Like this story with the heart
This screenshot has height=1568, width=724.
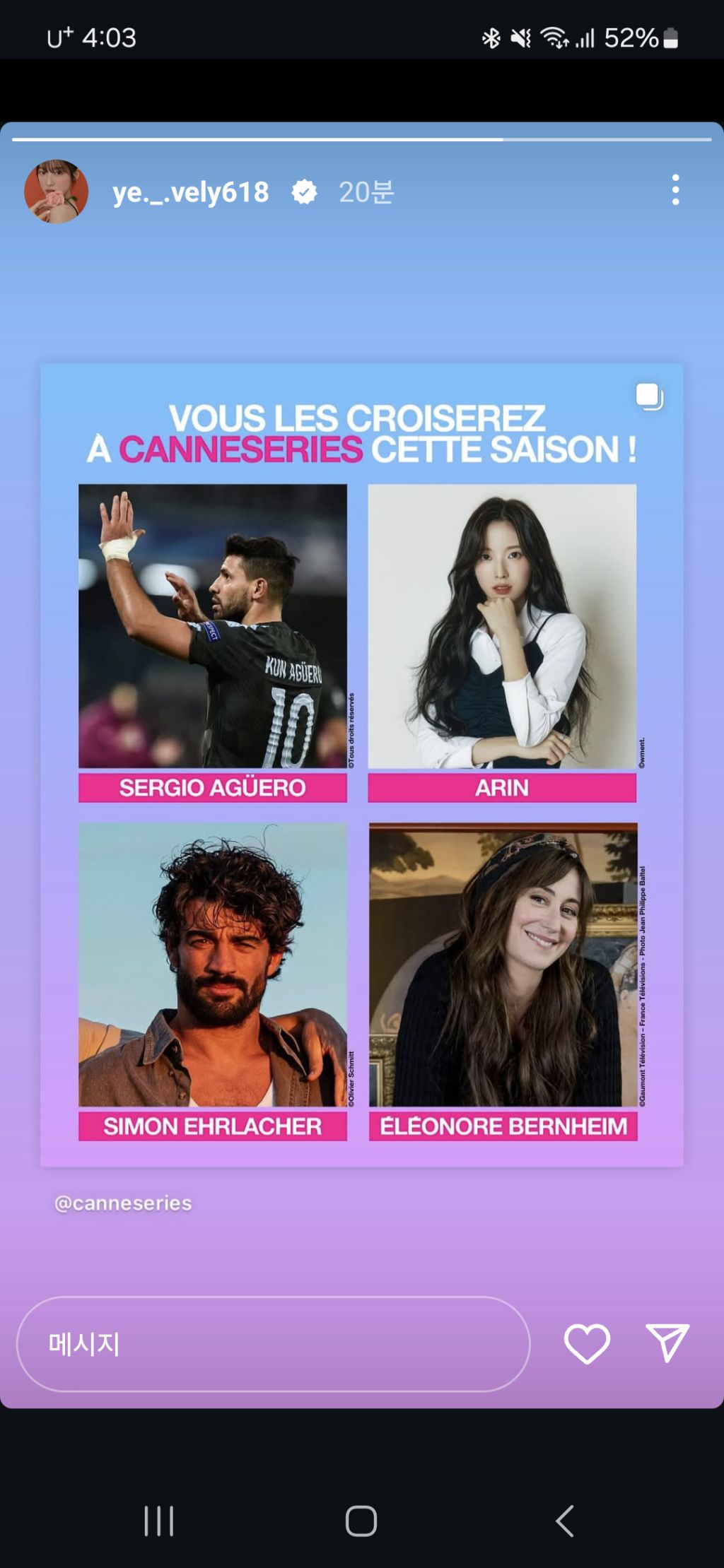click(586, 1343)
